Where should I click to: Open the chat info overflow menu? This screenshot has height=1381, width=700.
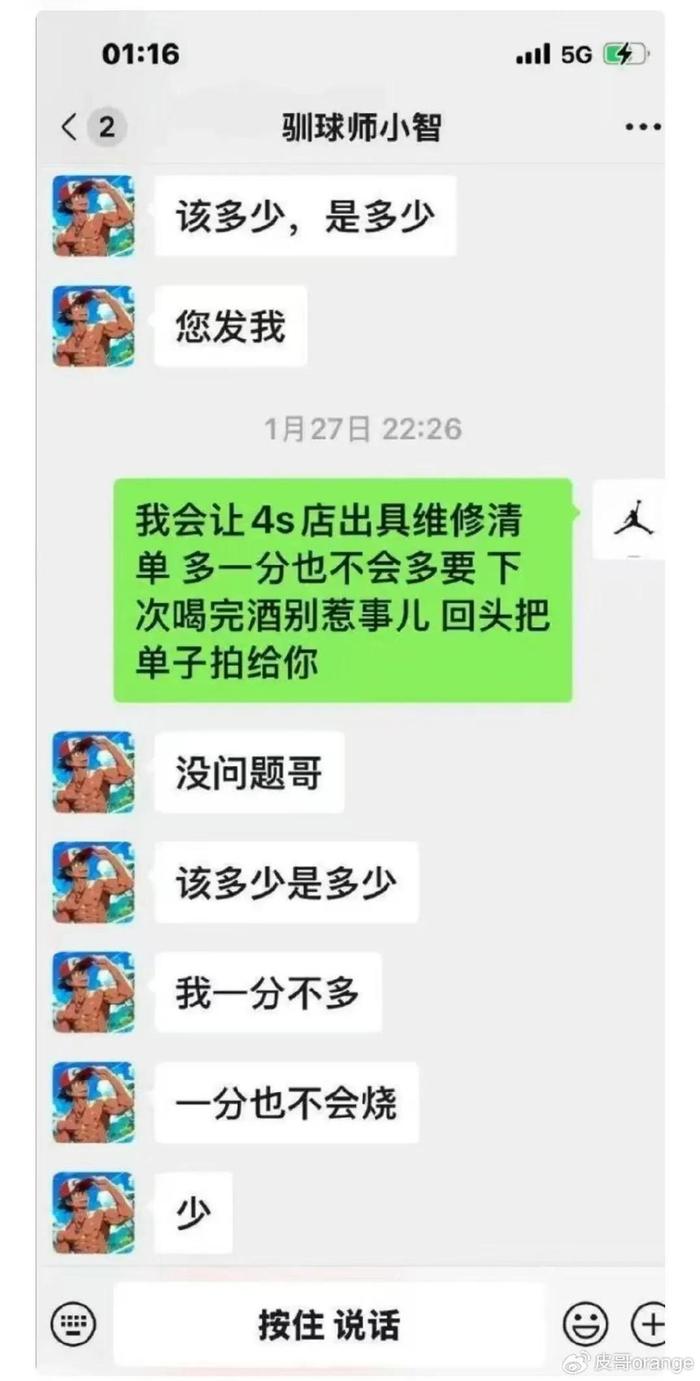(x=641, y=127)
